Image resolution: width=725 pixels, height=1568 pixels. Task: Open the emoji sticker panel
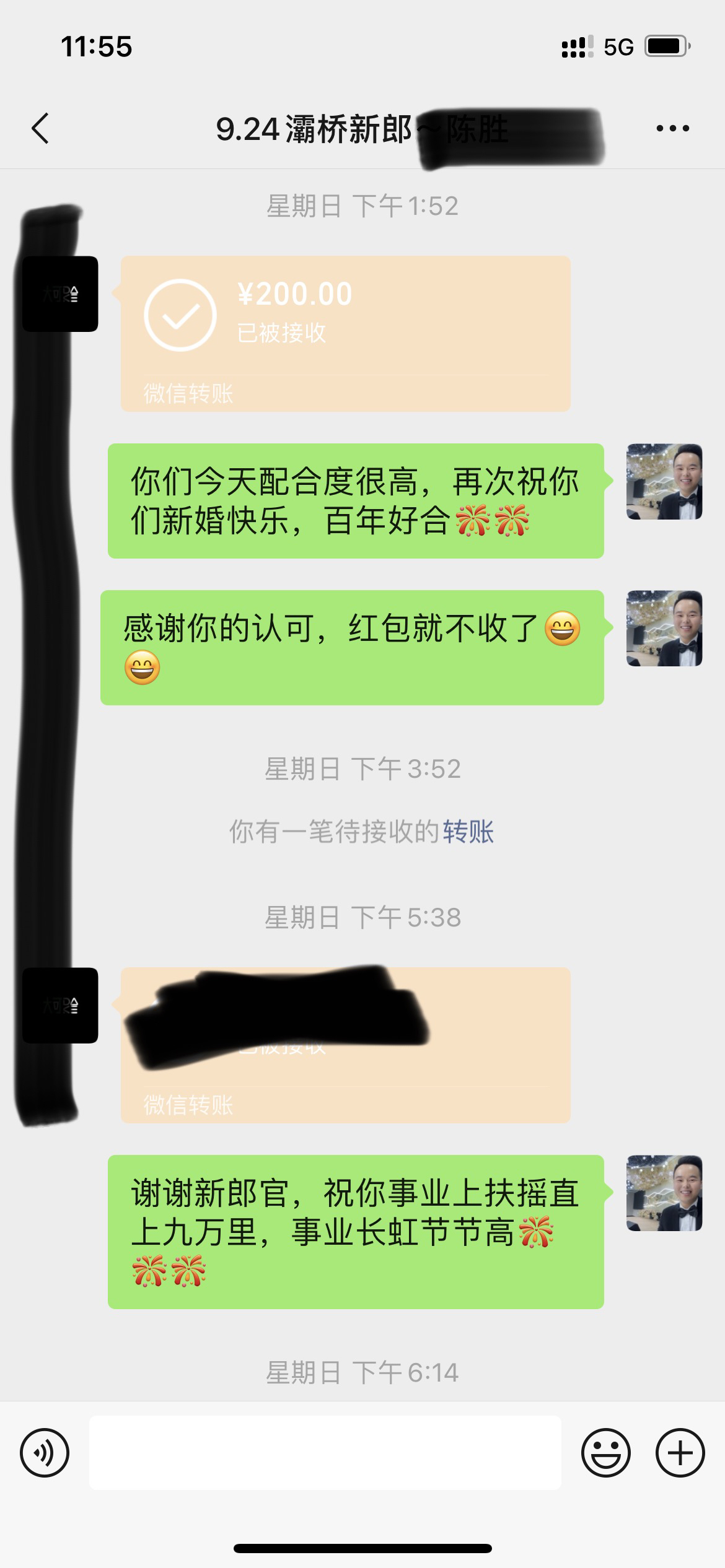[x=605, y=1453]
